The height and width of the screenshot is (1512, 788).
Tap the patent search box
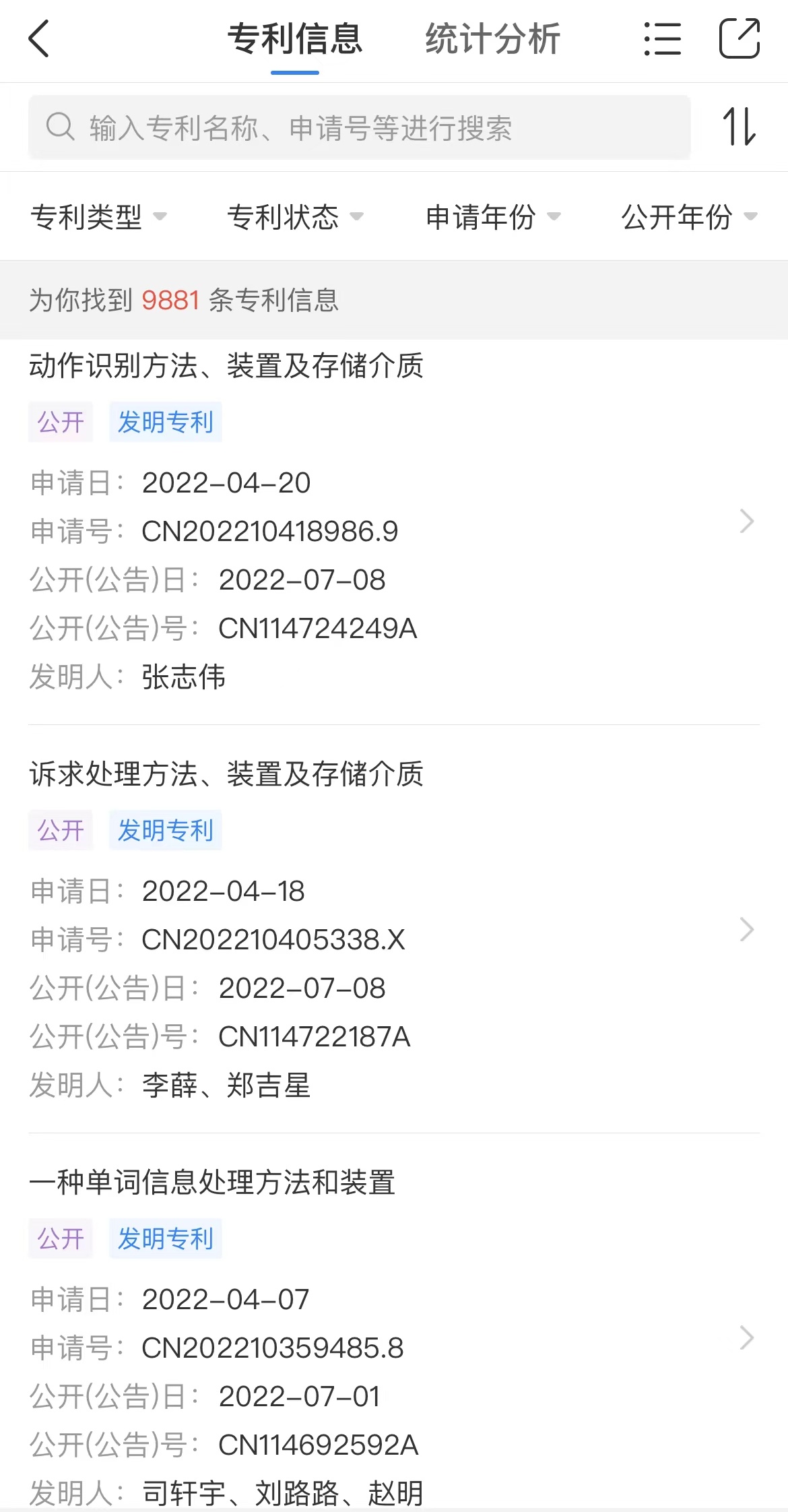pos(360,127)
